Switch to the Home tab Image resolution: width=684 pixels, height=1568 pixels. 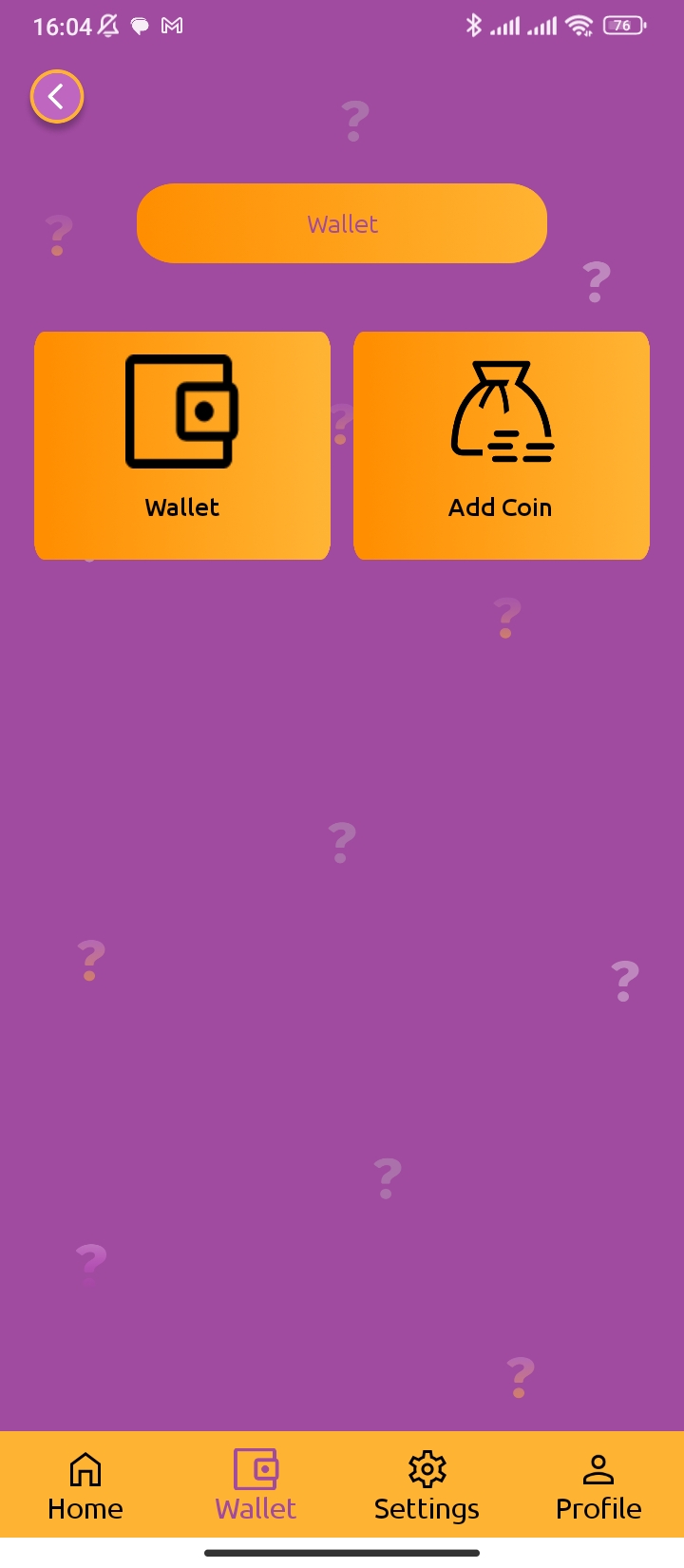tap(85, 1486)
